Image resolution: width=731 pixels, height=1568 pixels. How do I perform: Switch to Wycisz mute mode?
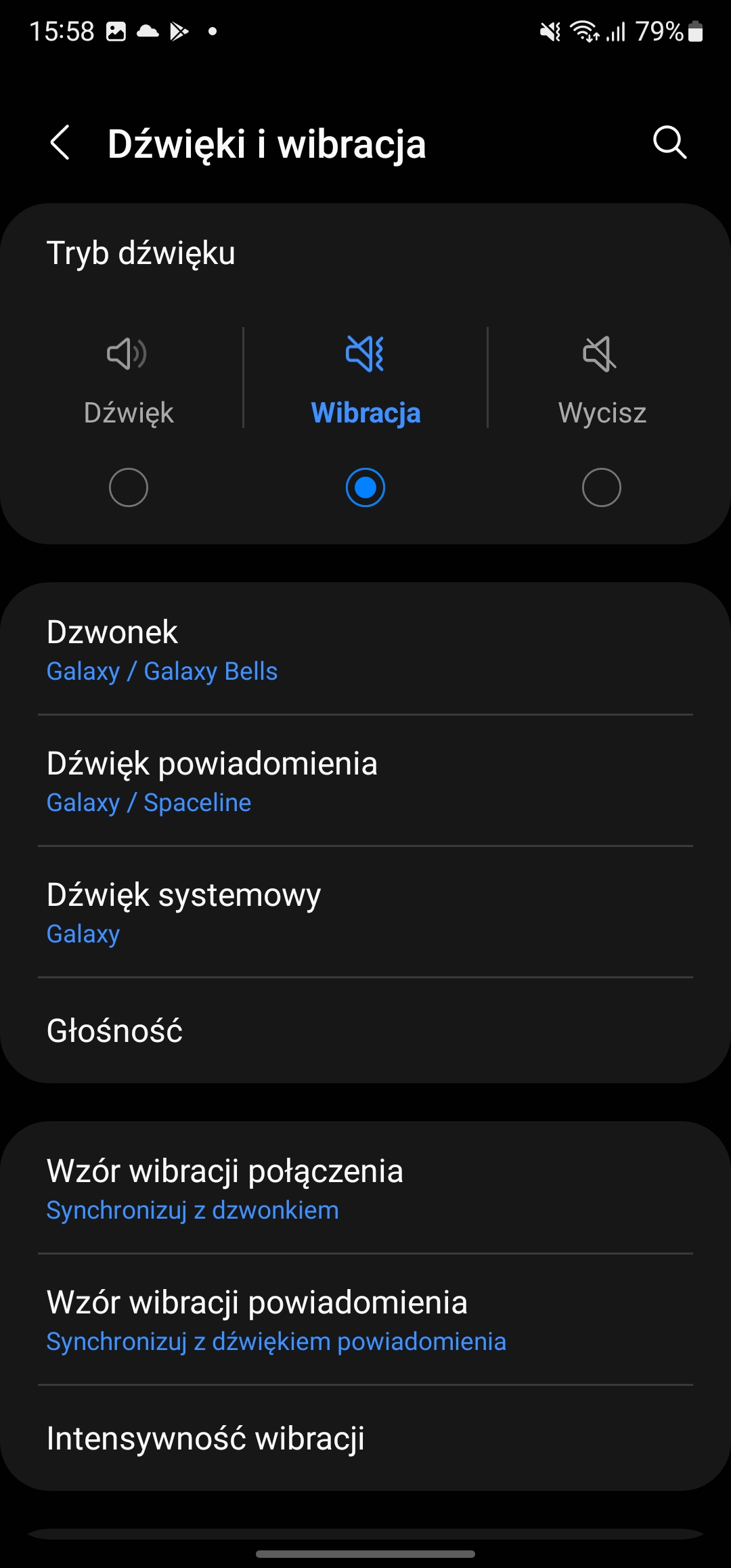[602, 487]
